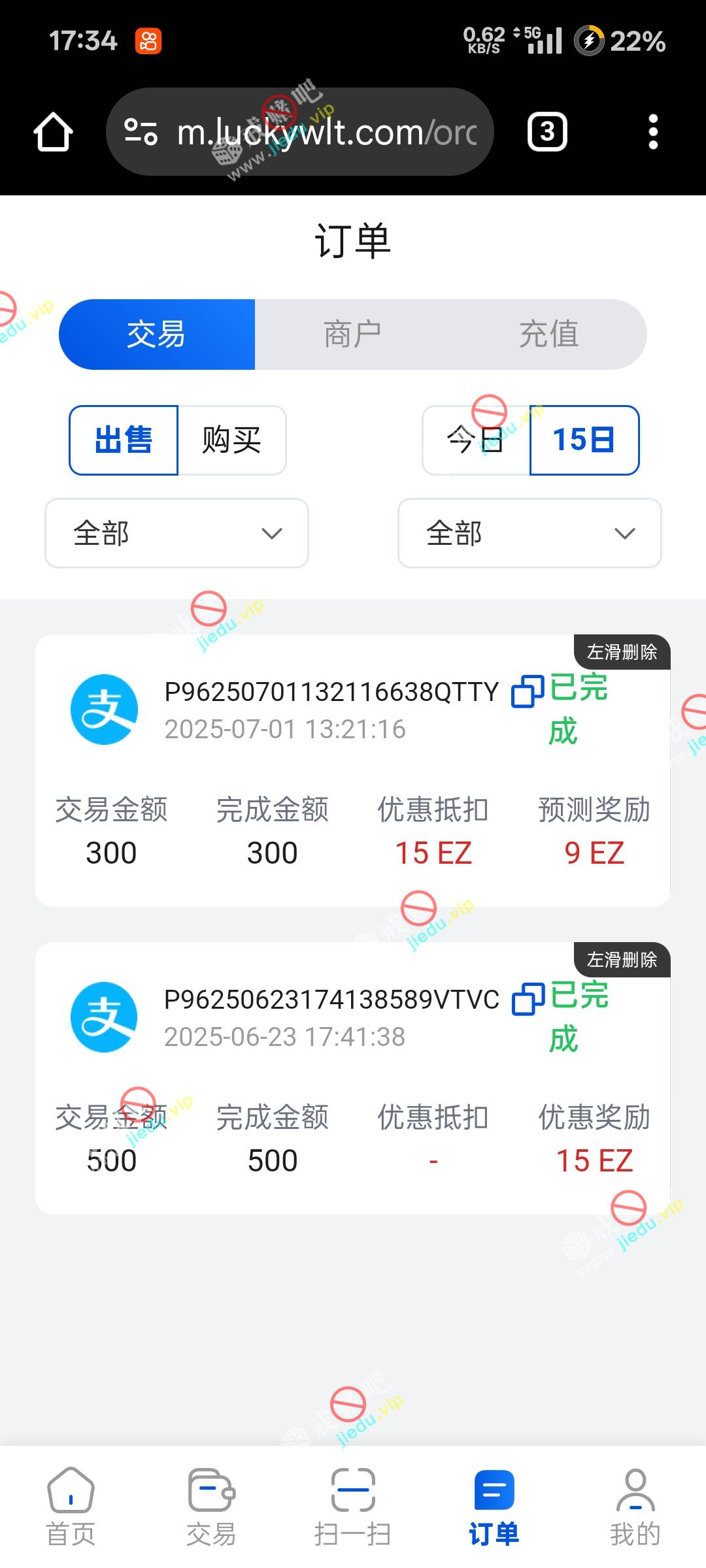Select the 购买 filter
Screen dimensions: 706x1568
(x=232, y=440)
